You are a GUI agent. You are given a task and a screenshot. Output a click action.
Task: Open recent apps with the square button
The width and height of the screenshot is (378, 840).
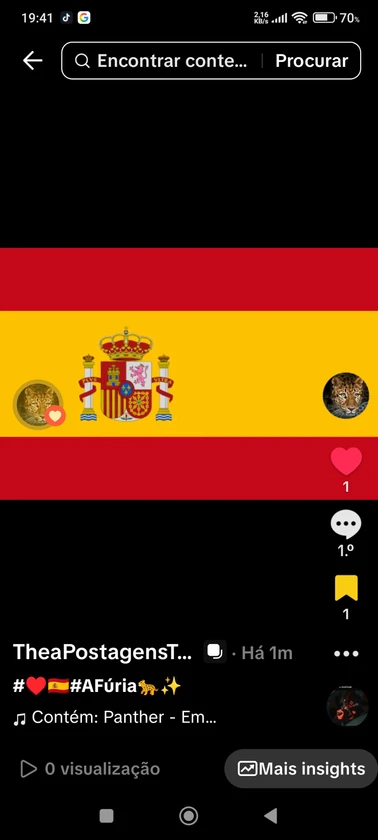click(107, 816)
